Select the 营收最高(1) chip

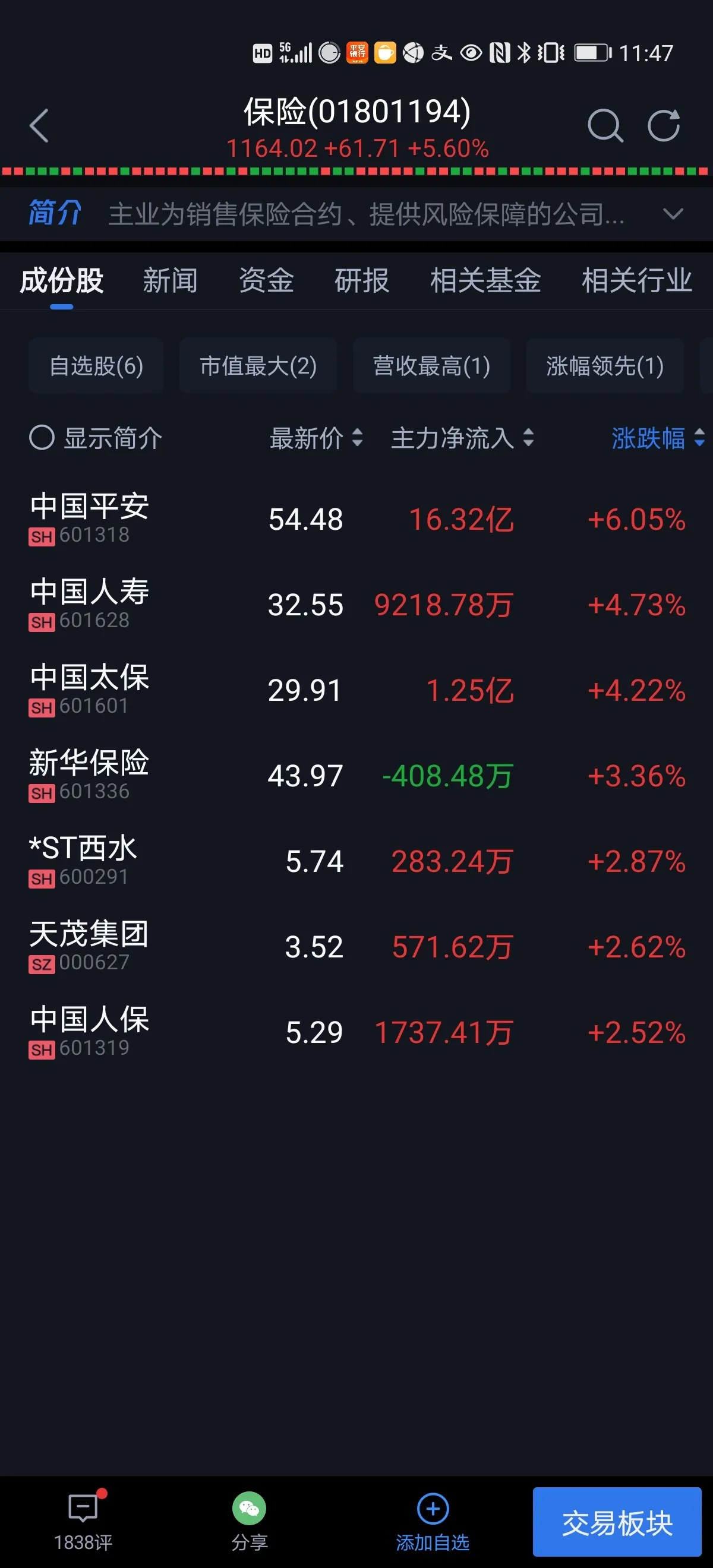(x=431, y=366)
